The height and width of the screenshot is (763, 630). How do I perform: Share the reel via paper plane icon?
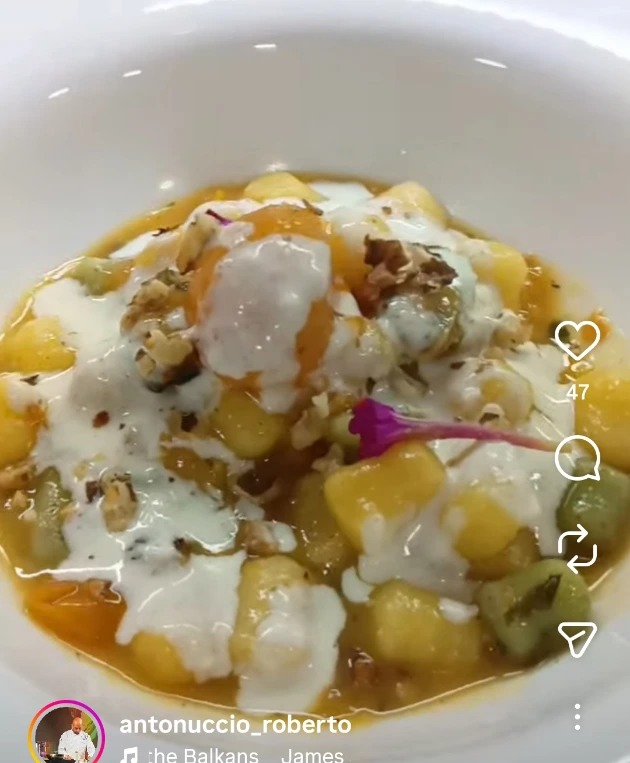pyautogui.click(x=577, y=639)
